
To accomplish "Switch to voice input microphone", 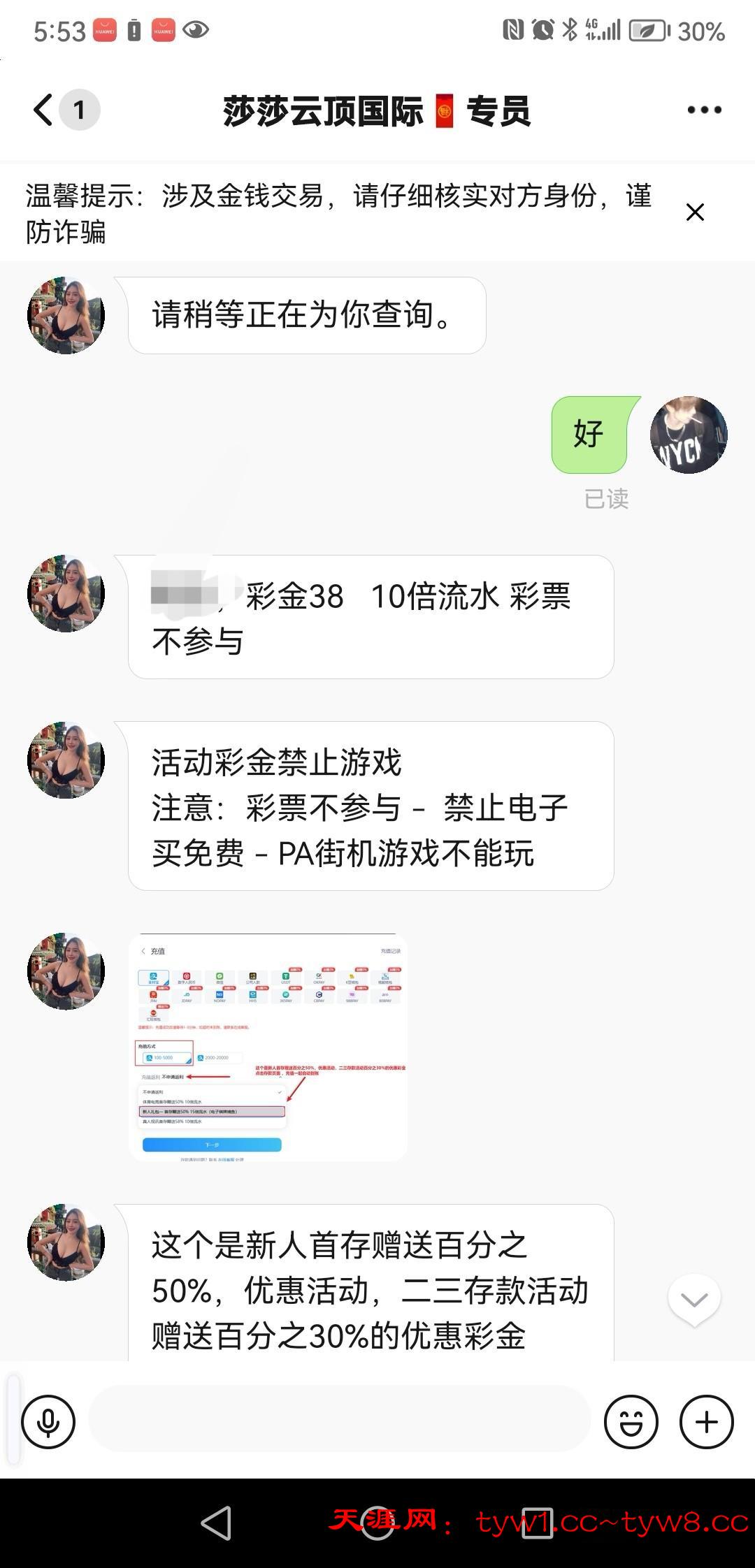I will [48, 1421].
